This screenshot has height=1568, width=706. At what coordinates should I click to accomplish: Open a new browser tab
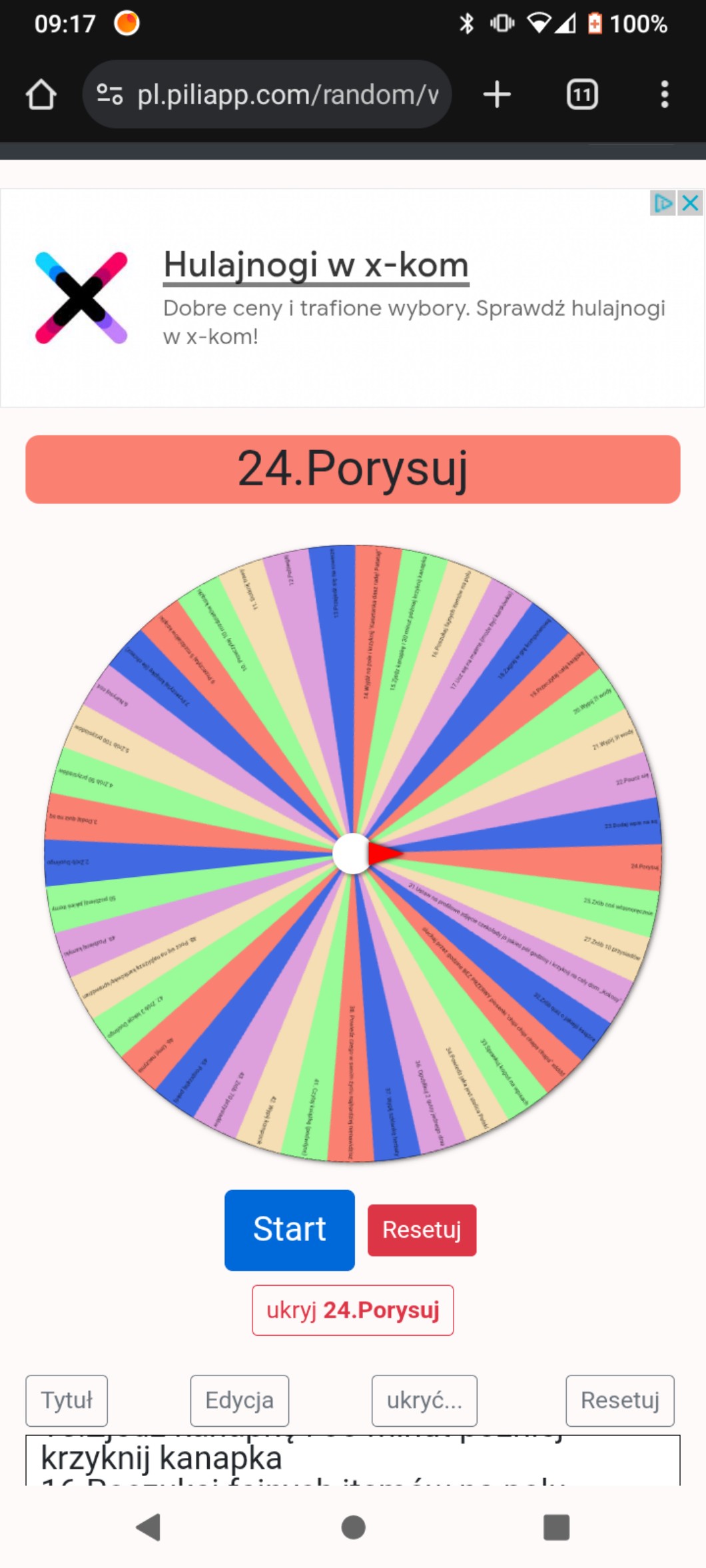click(497, 95)
